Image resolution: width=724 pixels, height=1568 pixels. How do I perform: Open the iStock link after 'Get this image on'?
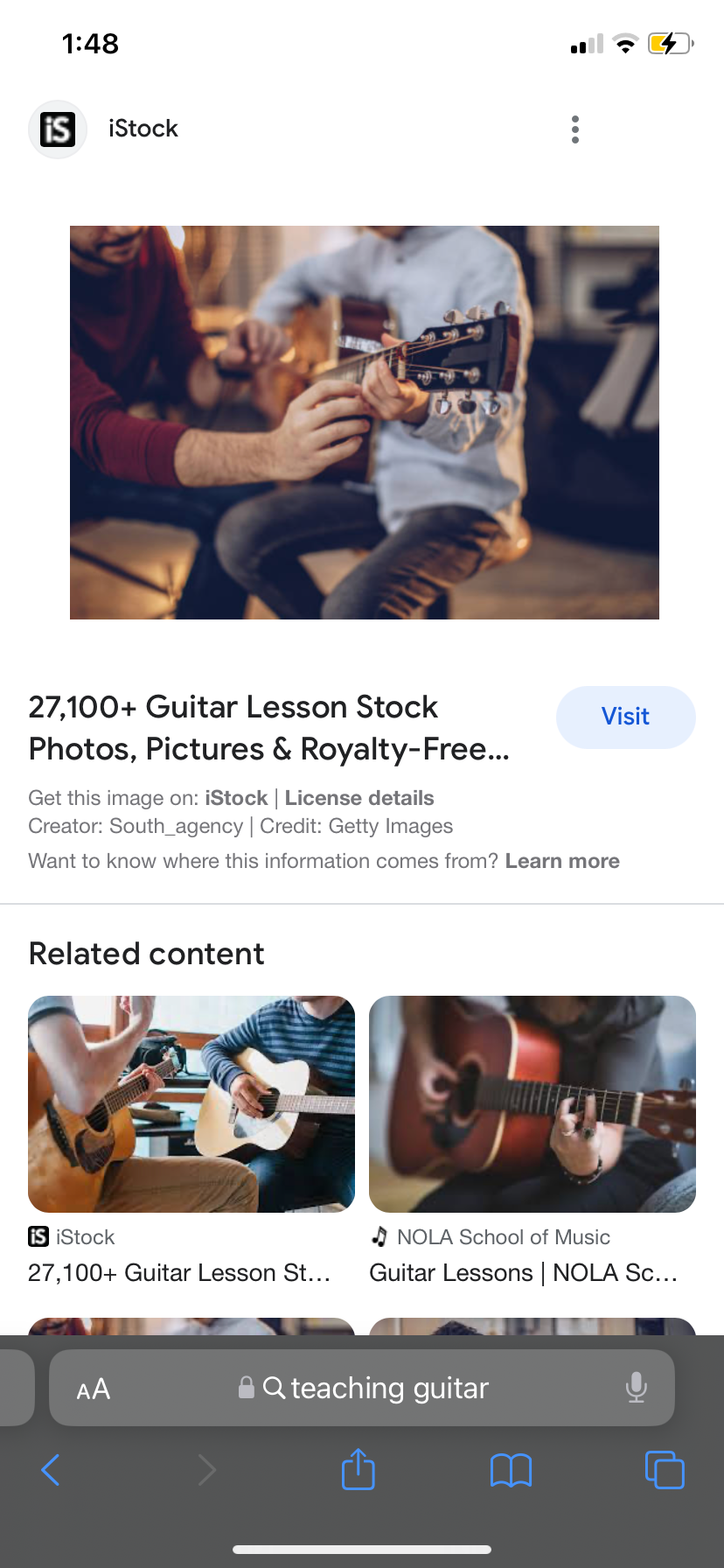point(236,798)
